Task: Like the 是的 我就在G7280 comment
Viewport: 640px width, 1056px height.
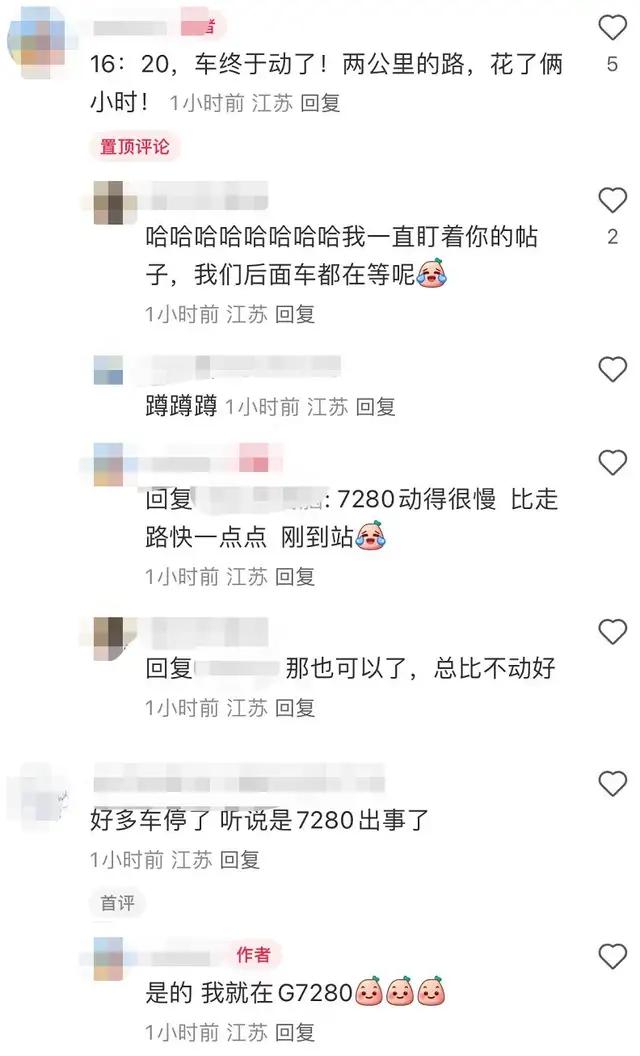Action: tap(611, 955)
